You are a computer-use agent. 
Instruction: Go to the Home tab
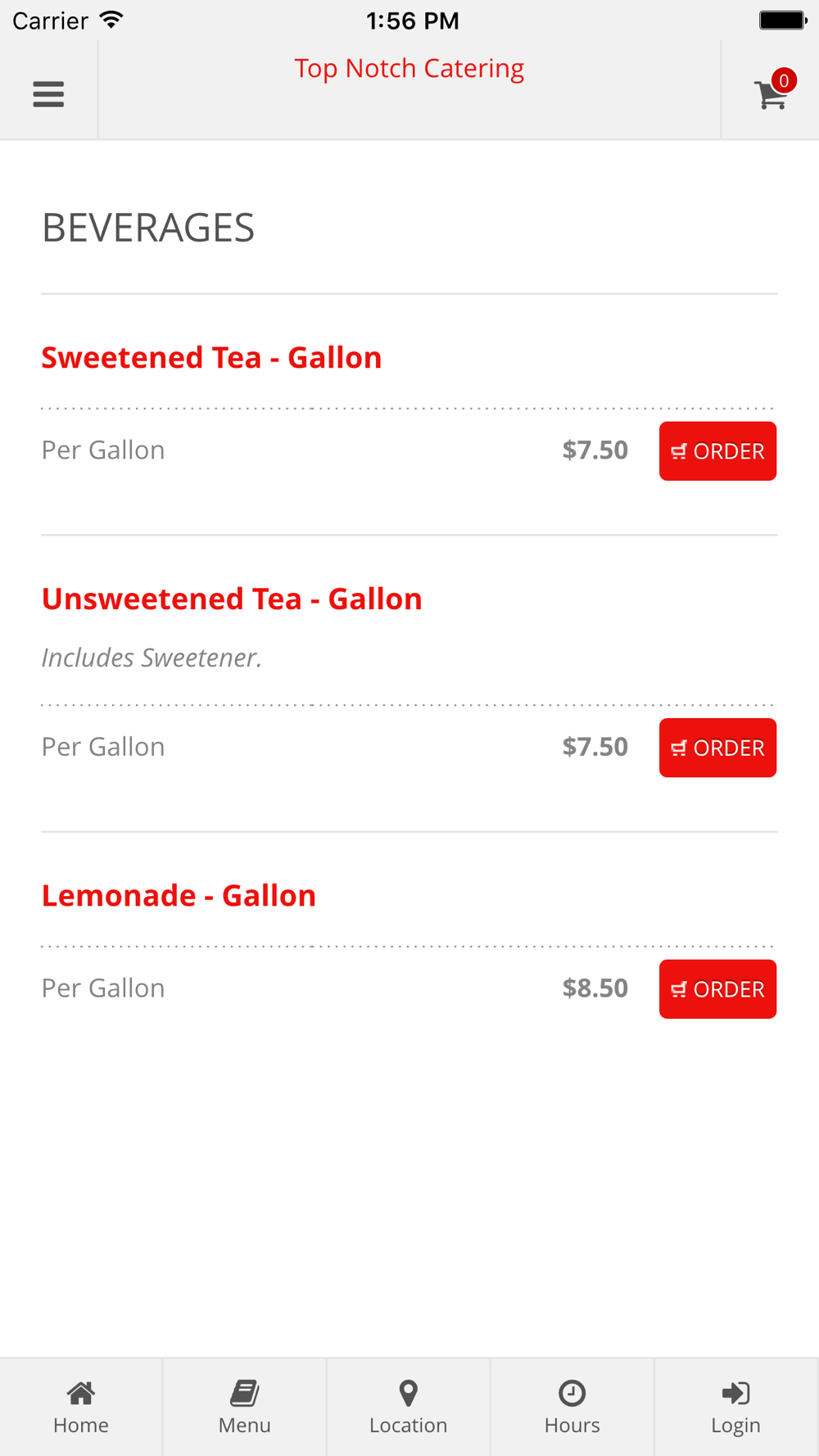(81, 1408)
